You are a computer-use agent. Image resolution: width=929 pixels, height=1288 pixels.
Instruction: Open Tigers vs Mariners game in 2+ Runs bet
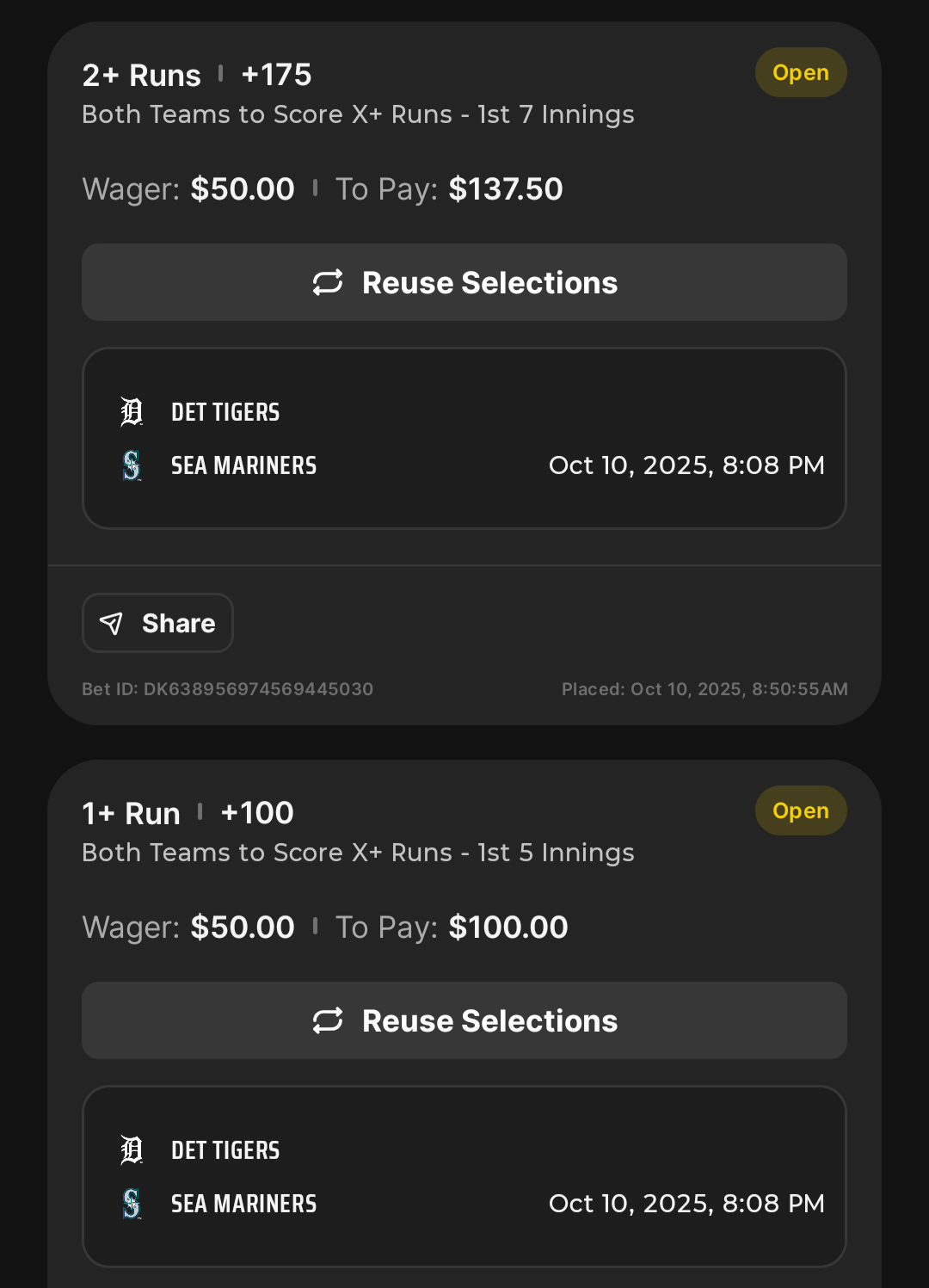click(464, 438)
